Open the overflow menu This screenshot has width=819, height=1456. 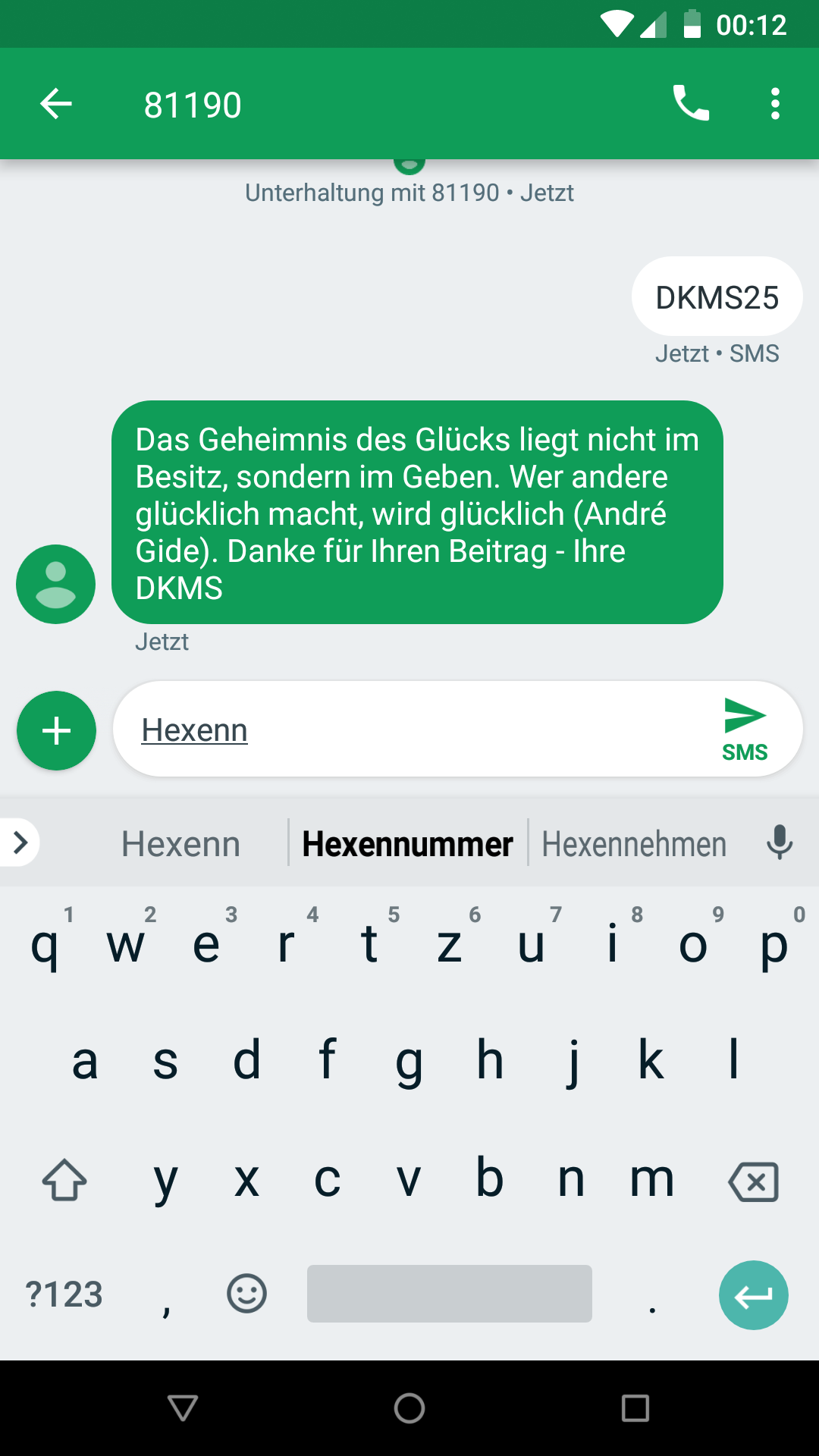pos(775,104)
